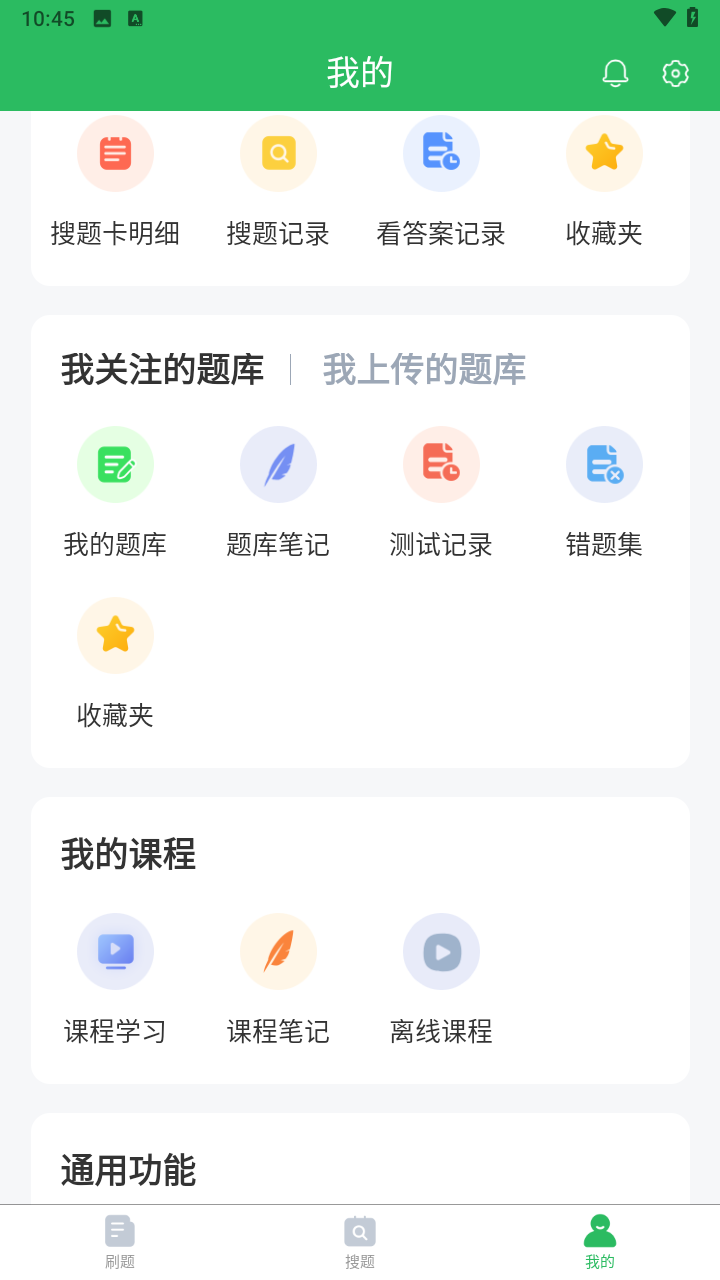The image size is (720, 1280).
Task: Switch to 我上传的题库 tab
Action: pos(424,370)
